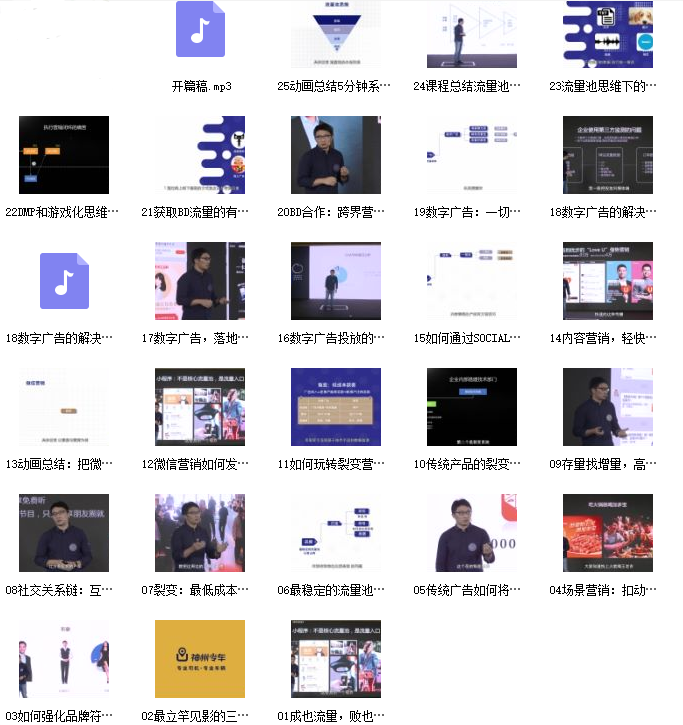Image resolution: width=683 pixels, height=725 pixels.
Task: Open video 16数字广告投放的
Action: click(335, 280)
